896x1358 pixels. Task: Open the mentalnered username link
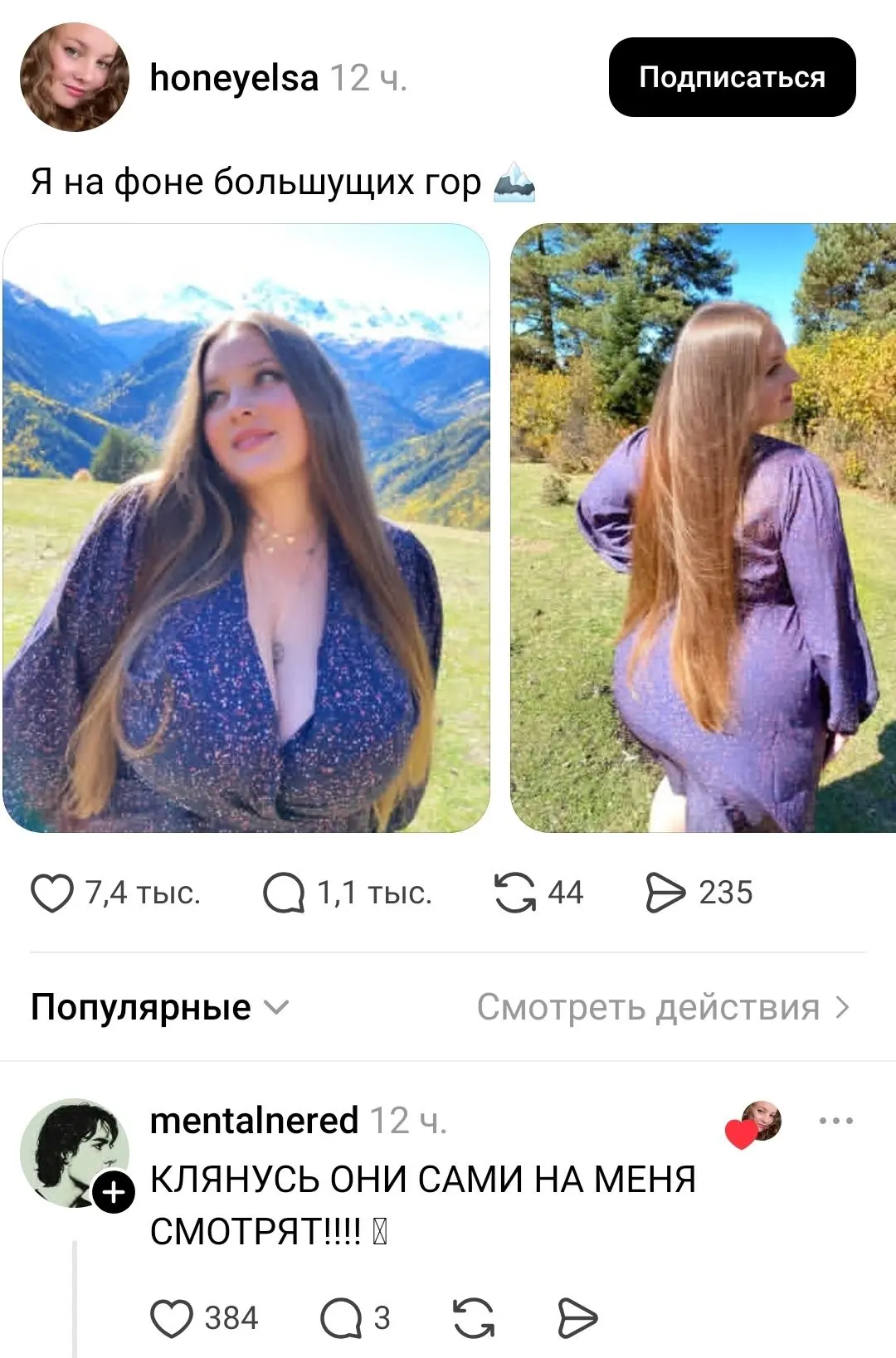tap(254, 1121)
